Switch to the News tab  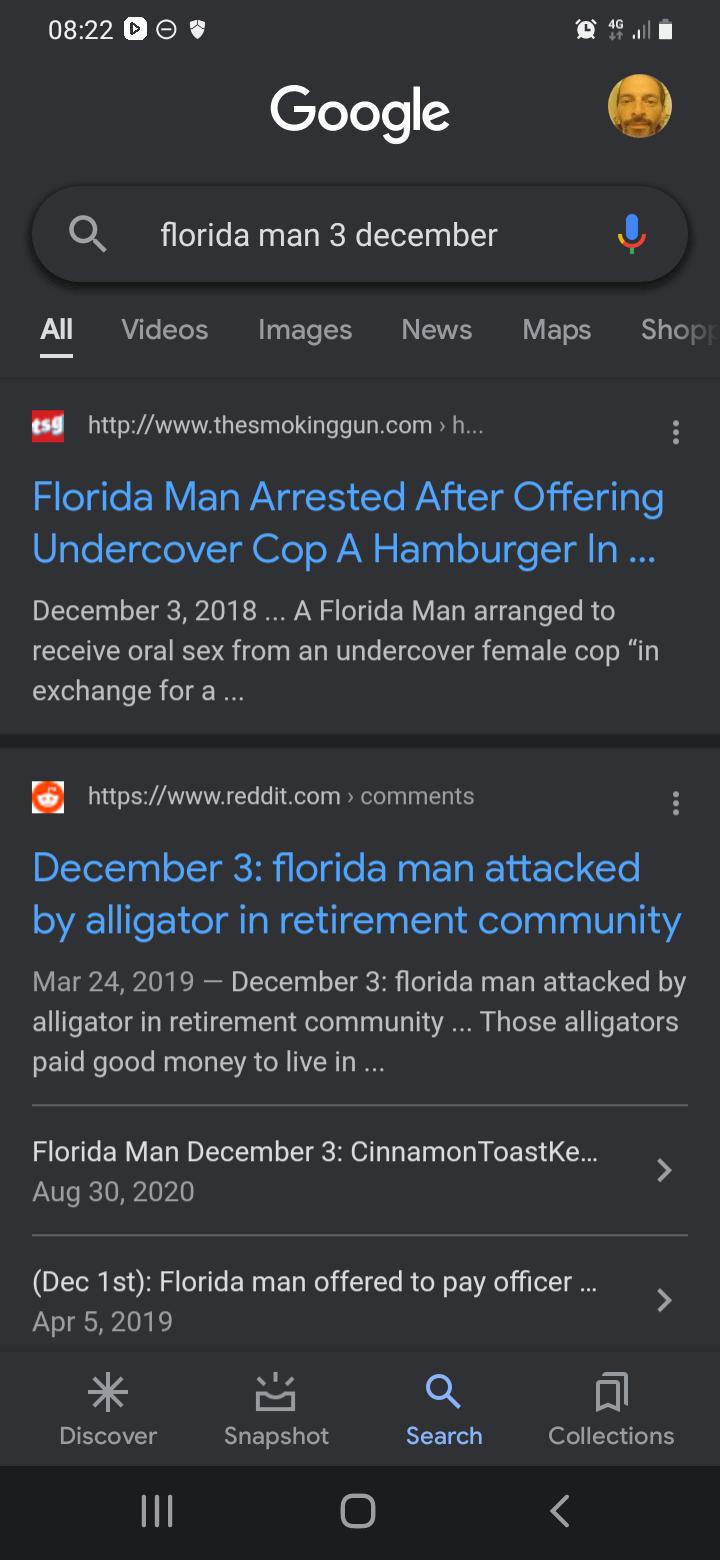coord(436,330)
